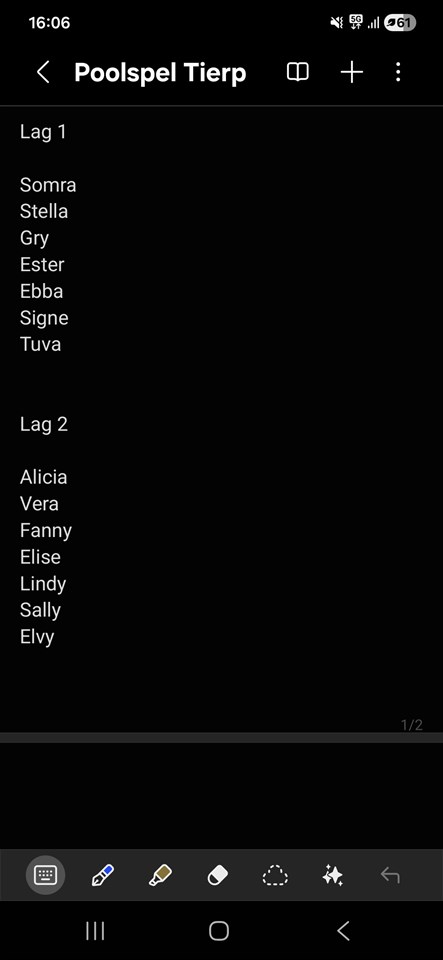Undo the last edit
The height and width of the screenshot is (960, 443).
click(x=390, y=876)
